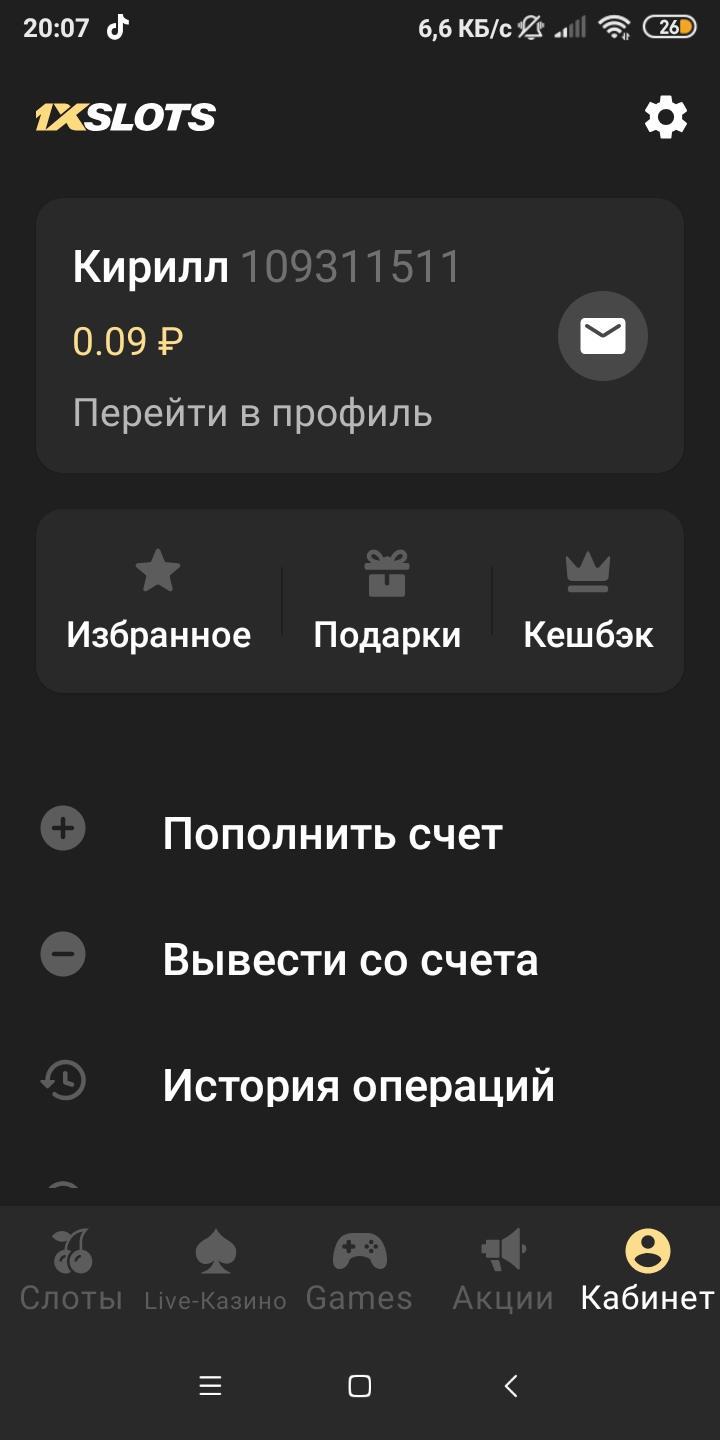Tap the Кабинет tab
Screen dimensions: 720x1440
pos(647,1270)
